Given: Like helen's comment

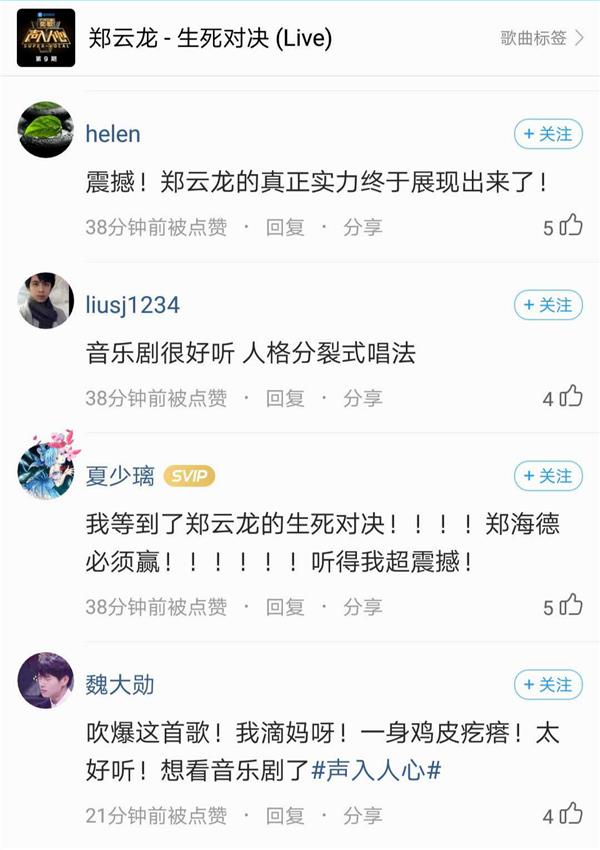Looking at the screenshot, I should tap(570, 226).
